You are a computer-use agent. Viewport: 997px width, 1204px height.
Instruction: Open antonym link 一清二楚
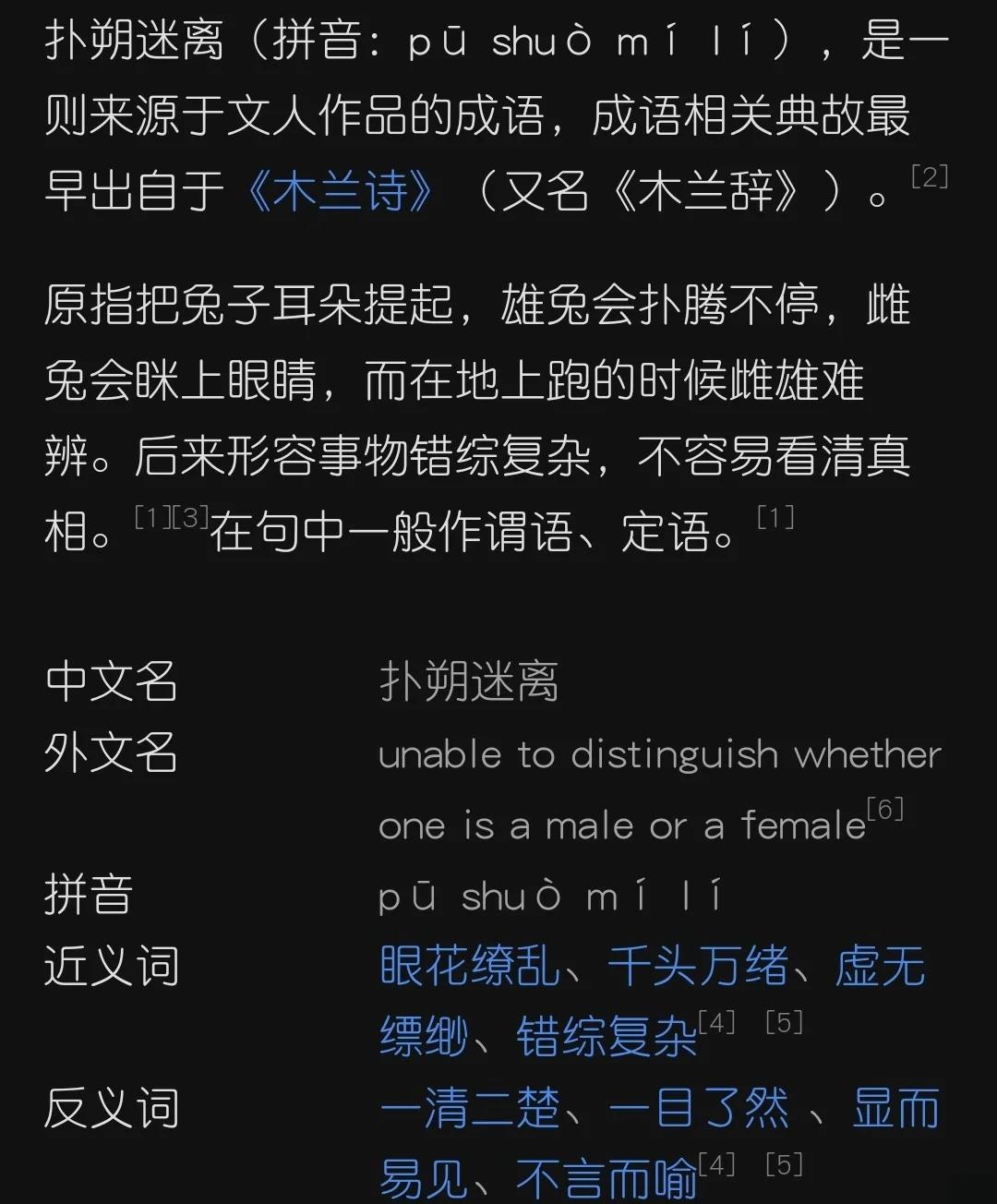pyautogui.click(x=469, y=1108)
